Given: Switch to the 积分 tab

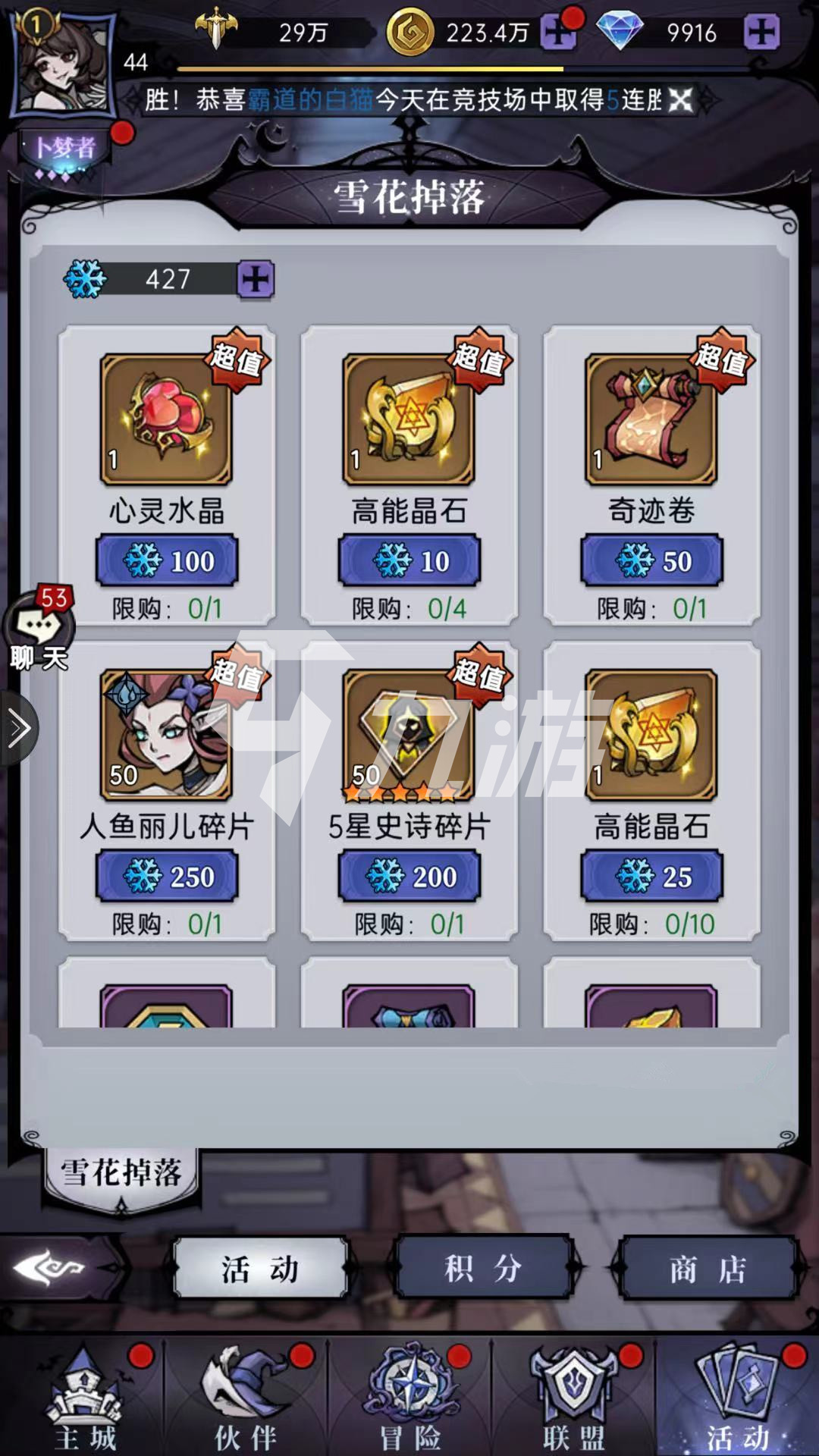Looking at the screenshot, I should (483, 1267).
